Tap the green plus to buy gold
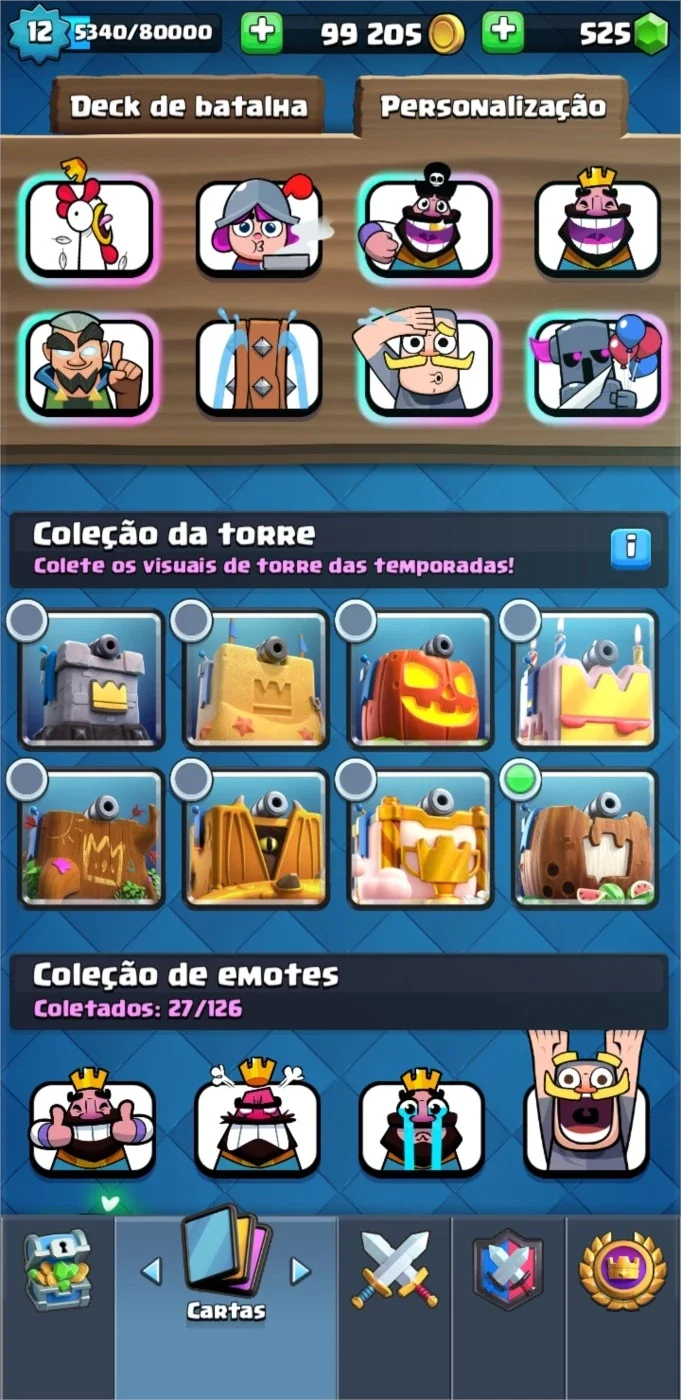This screenshot has height=1400, width=681. (262, 33)
